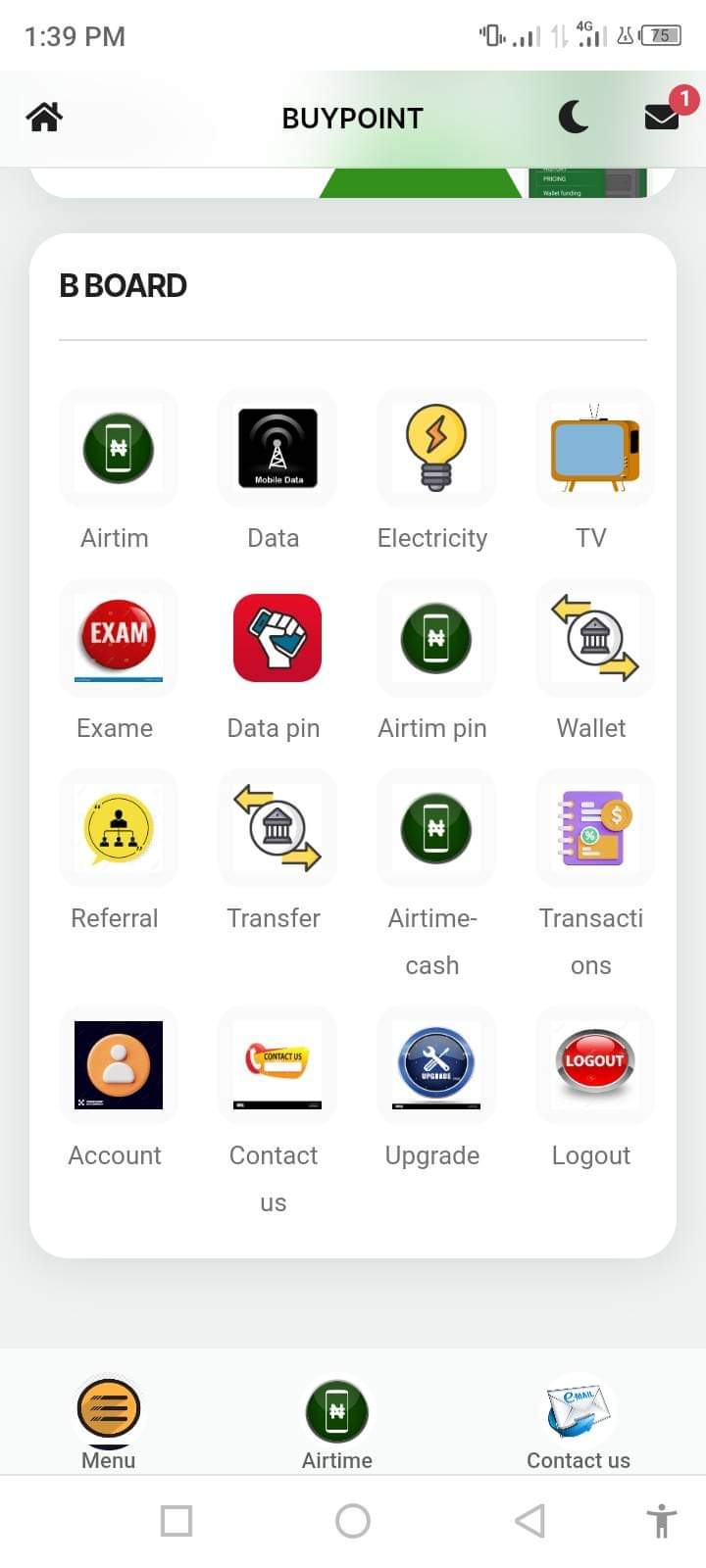
Task: Open the Wallet funding icon
Action: tap(594, 638)
